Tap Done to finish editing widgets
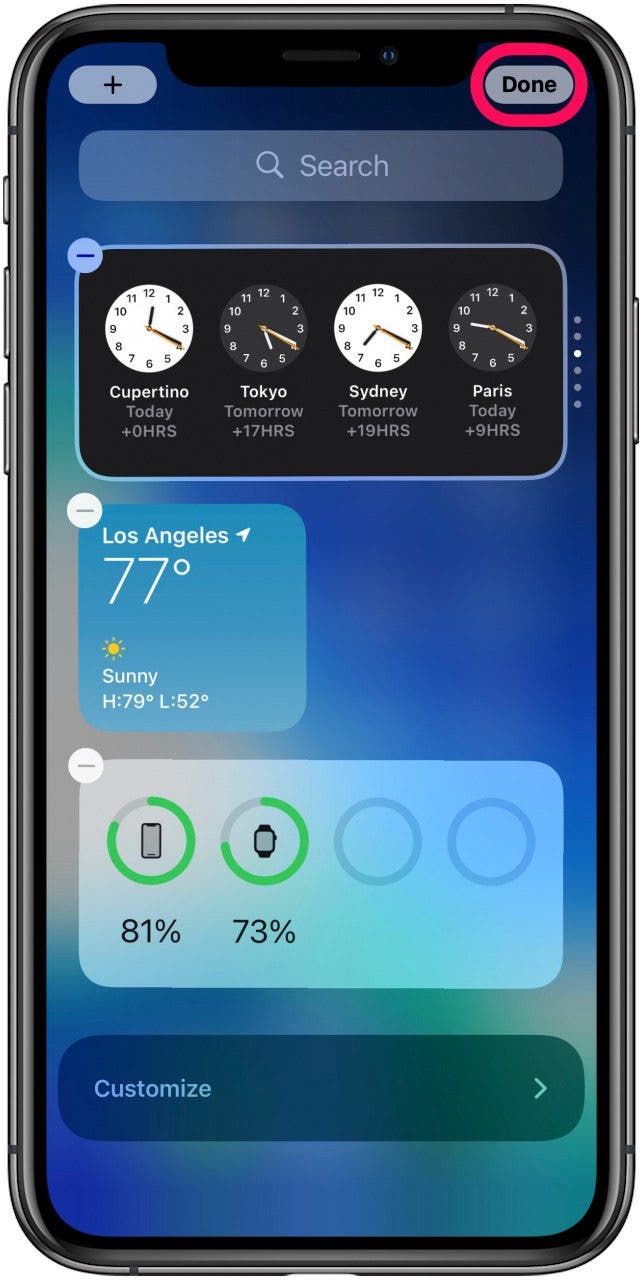This screenshot has width=642, height=1280. [x=528, y=85]
